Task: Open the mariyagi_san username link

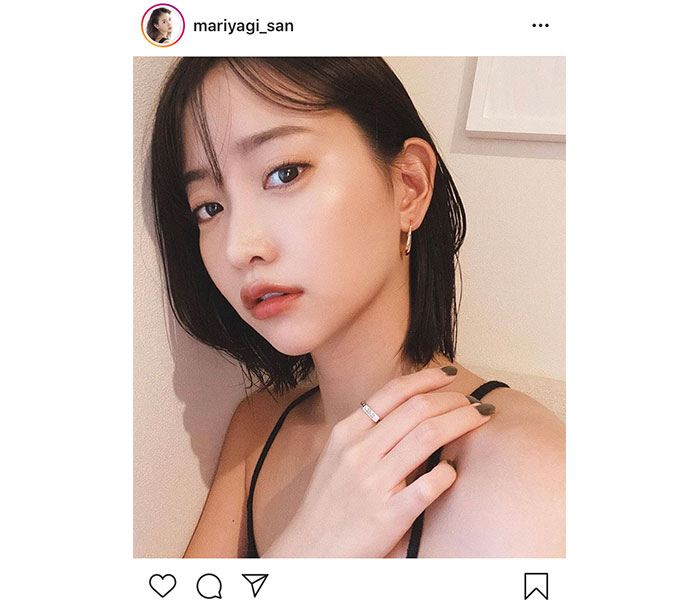Action: click(x=243, y=25)
